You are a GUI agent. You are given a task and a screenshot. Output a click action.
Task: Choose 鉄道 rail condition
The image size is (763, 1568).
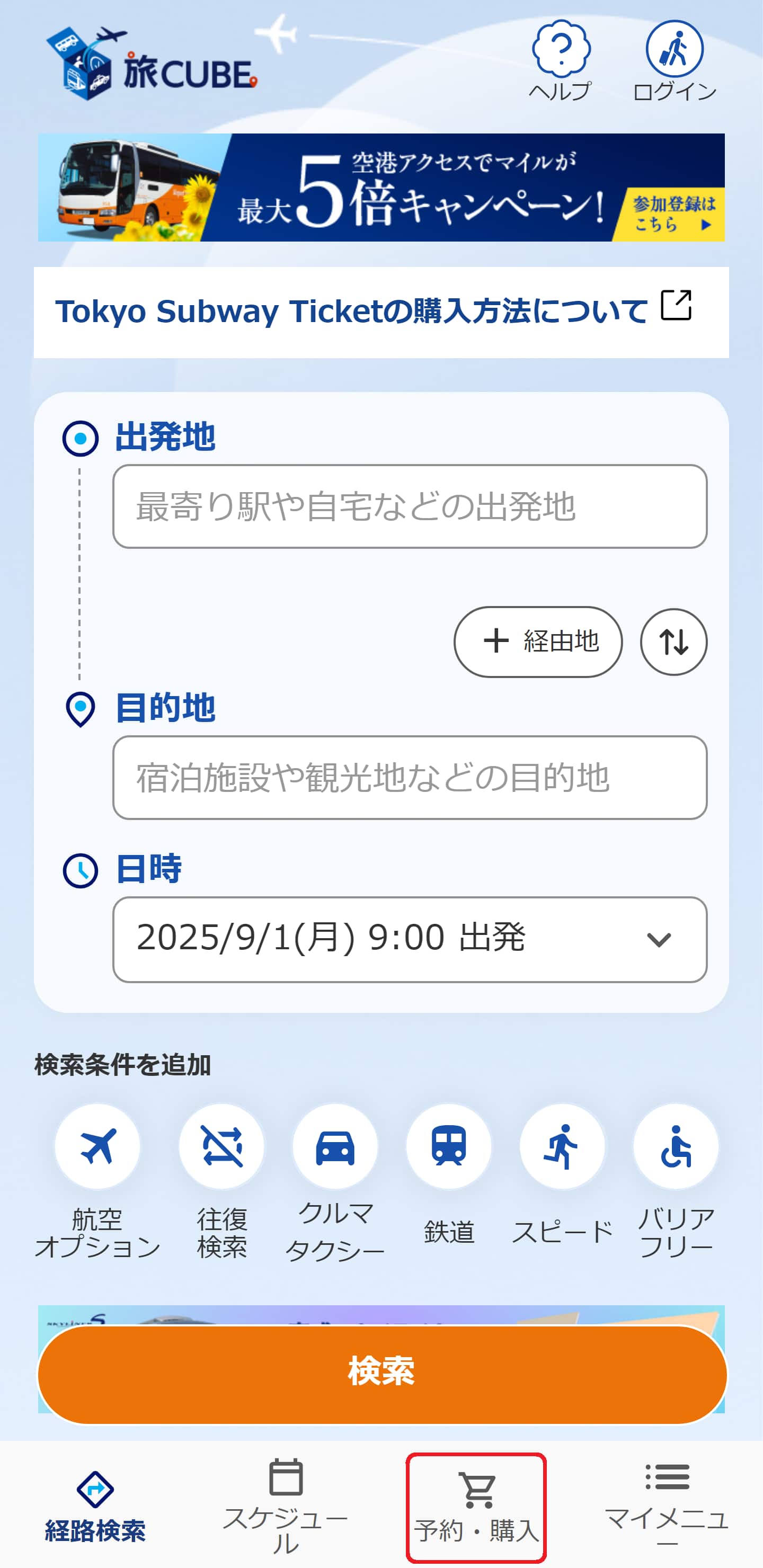[x=449, y=1147]
